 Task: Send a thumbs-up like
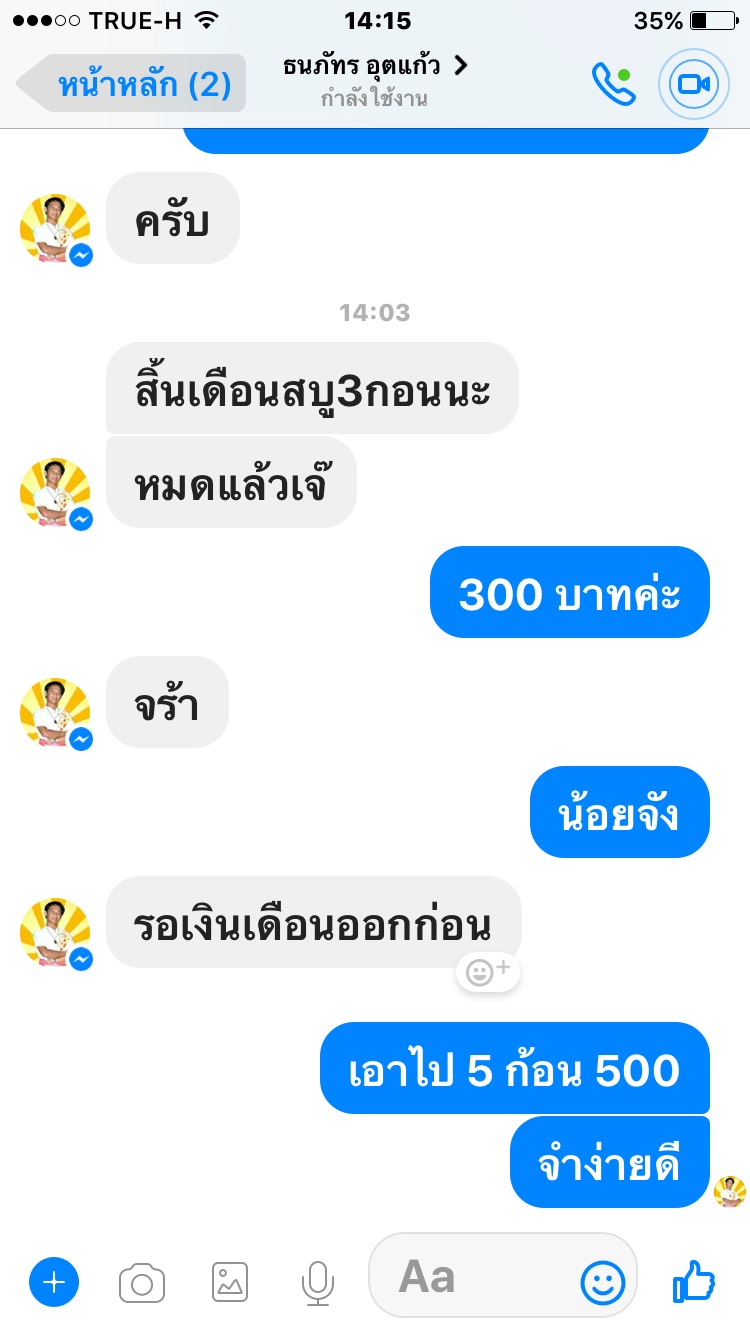[694, 1280]
